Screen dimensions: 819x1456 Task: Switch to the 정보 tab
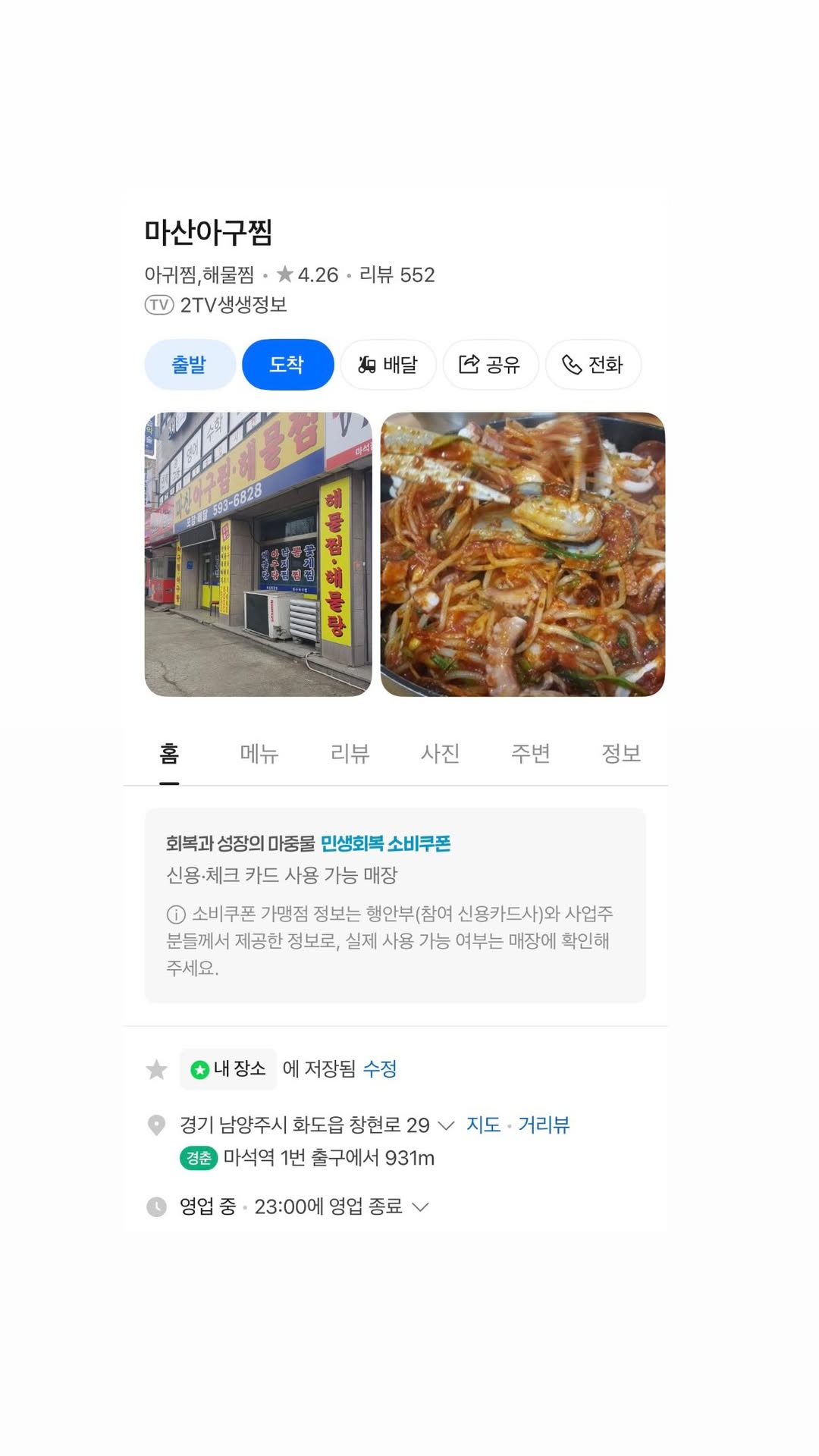pyautogui.click(x=620, y=753)
